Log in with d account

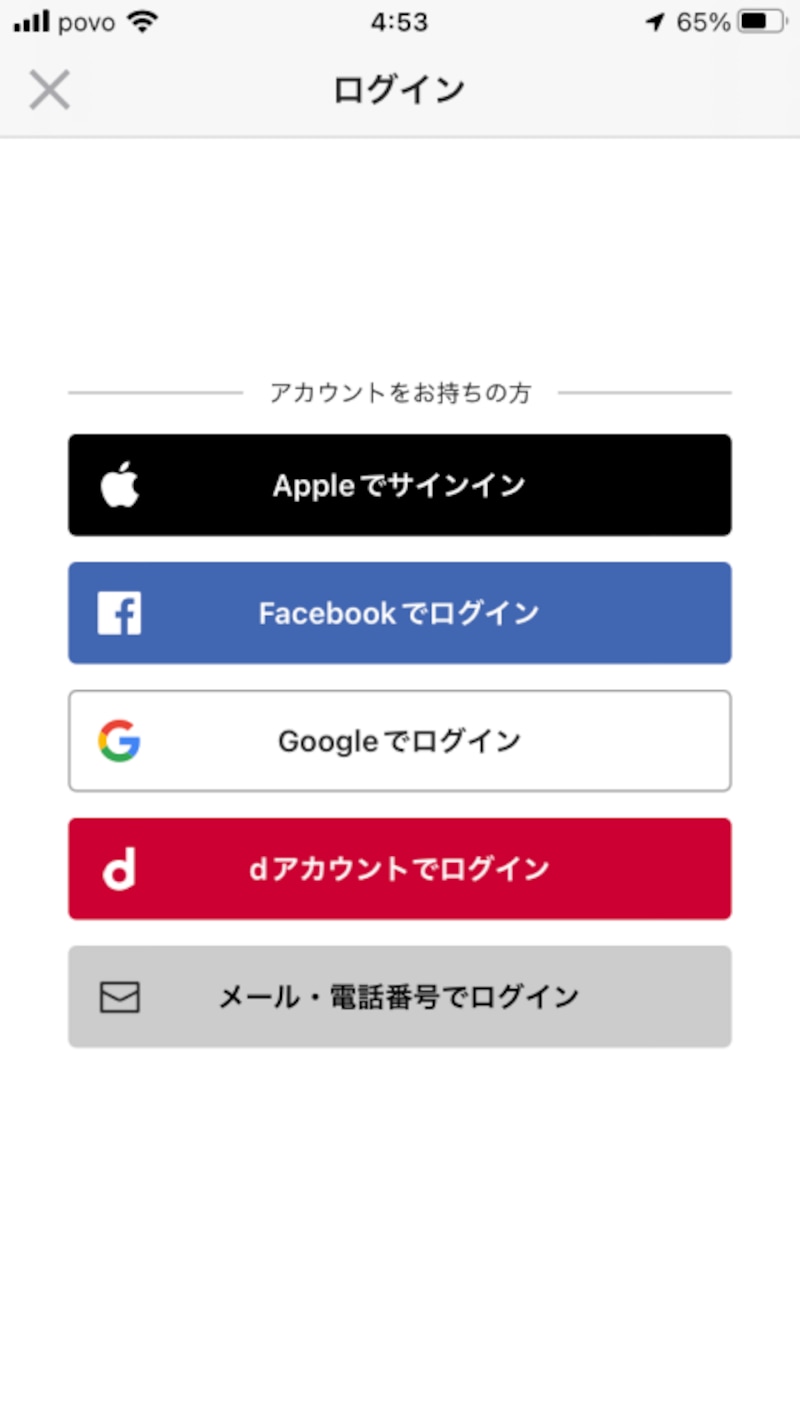[400, 869]
